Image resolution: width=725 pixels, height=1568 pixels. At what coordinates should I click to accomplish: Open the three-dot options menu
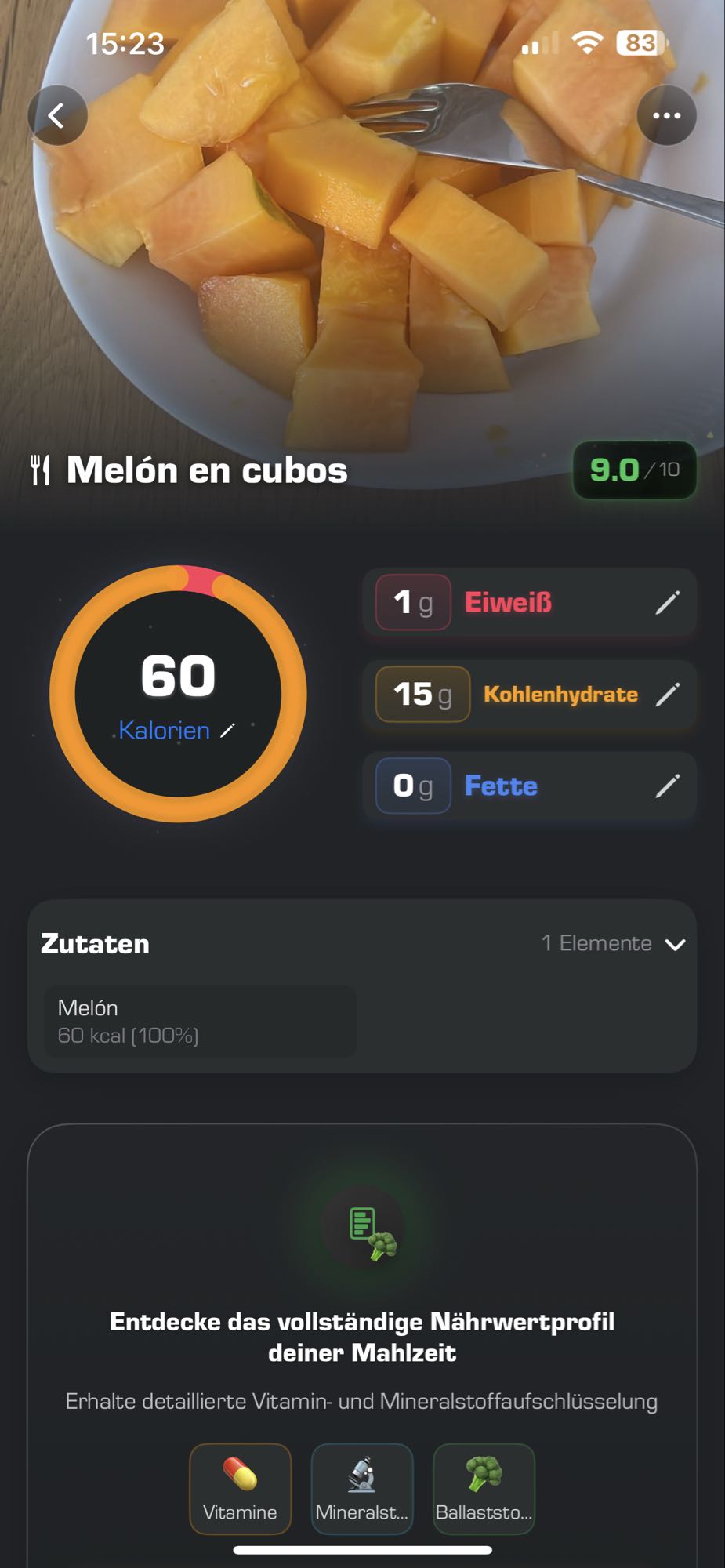point(665,114)
